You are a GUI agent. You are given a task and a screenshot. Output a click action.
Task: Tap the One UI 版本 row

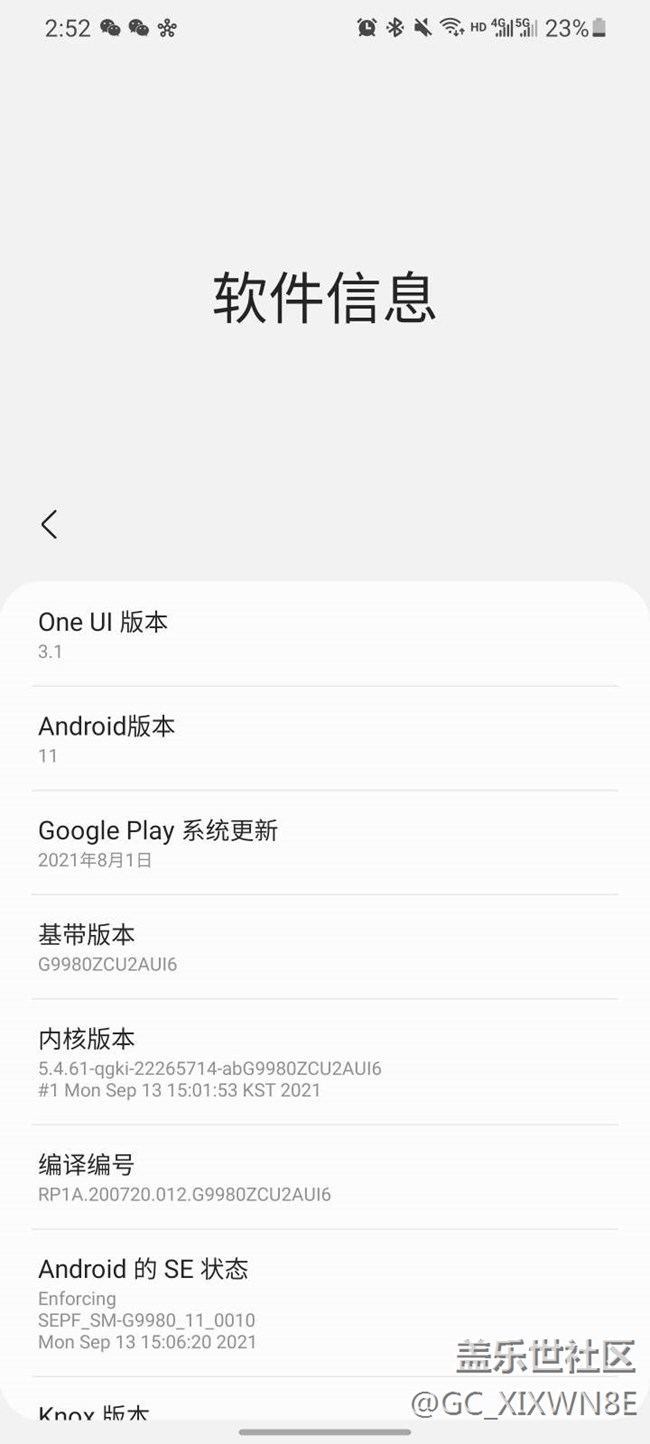325,634
